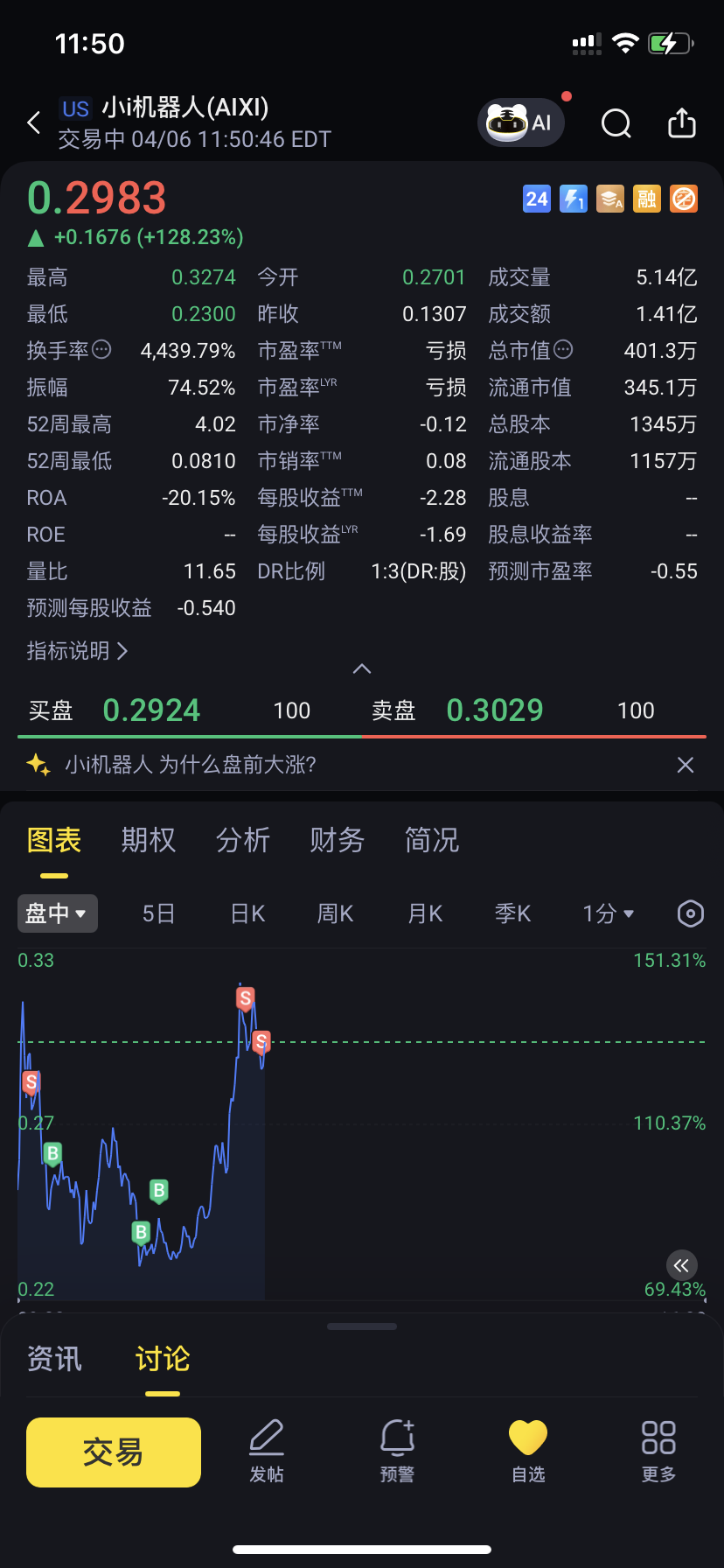Open 指标说明 indicator explanation
The height and width of the screenshot is (1568, 724).
point(77,651)
